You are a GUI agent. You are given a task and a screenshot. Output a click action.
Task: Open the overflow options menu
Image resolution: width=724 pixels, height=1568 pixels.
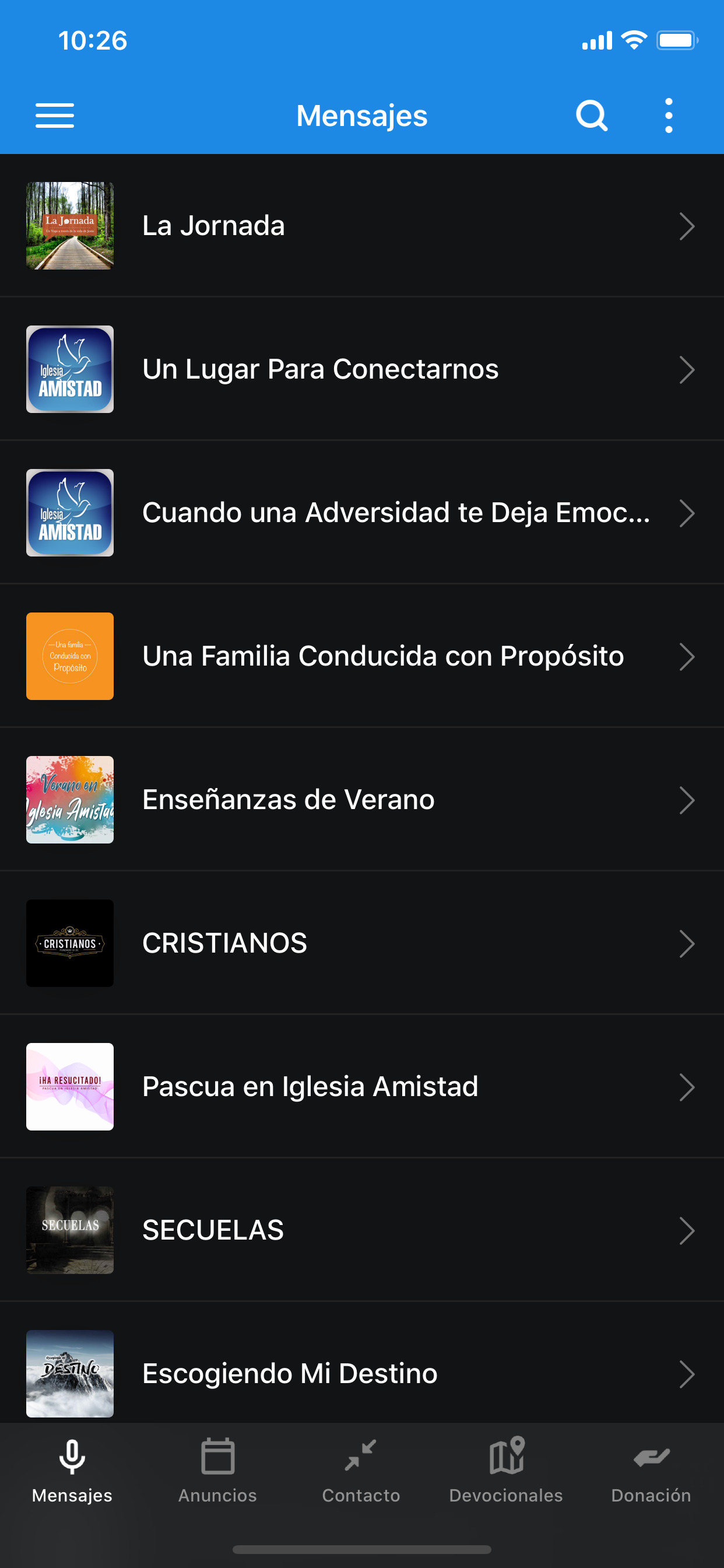669,115
